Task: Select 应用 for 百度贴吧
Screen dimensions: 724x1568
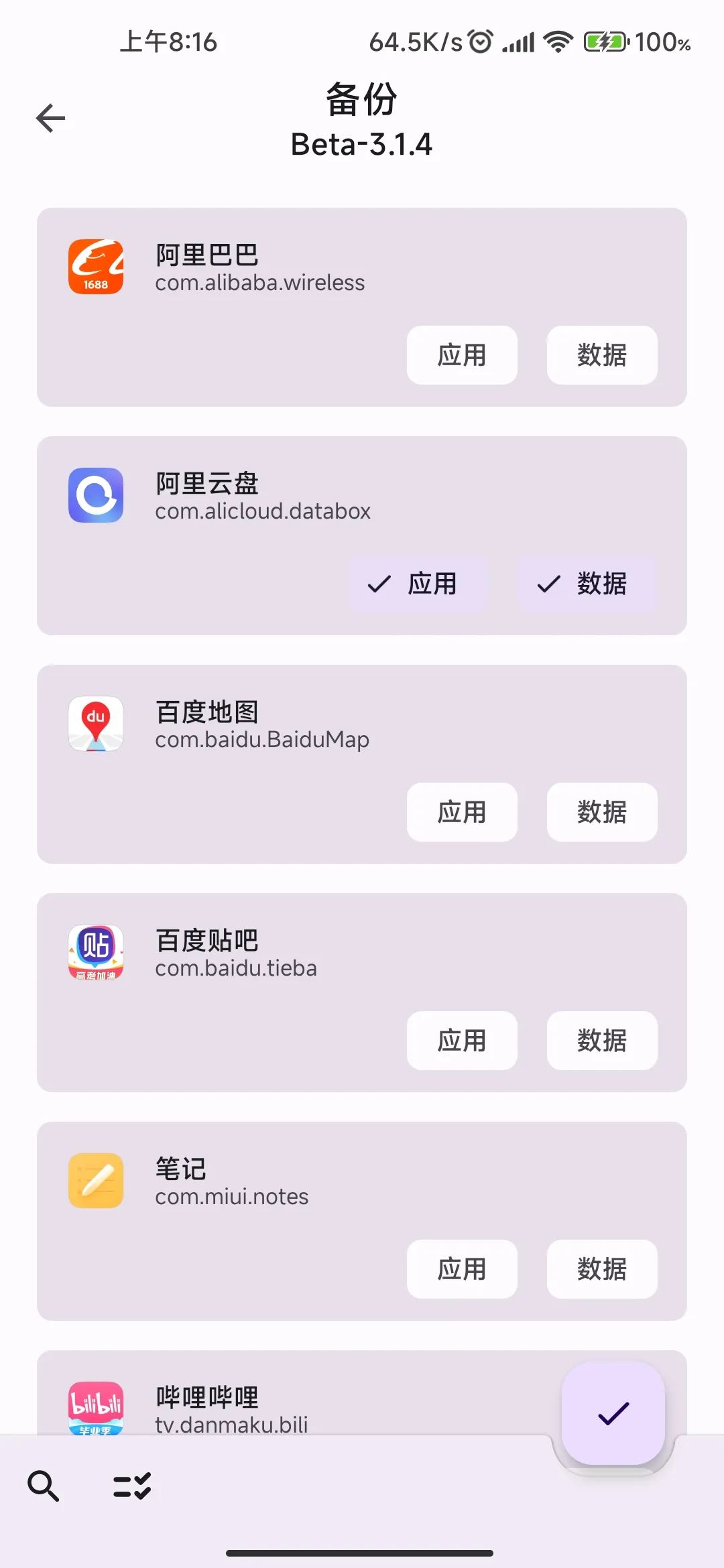Action: 462,1041
